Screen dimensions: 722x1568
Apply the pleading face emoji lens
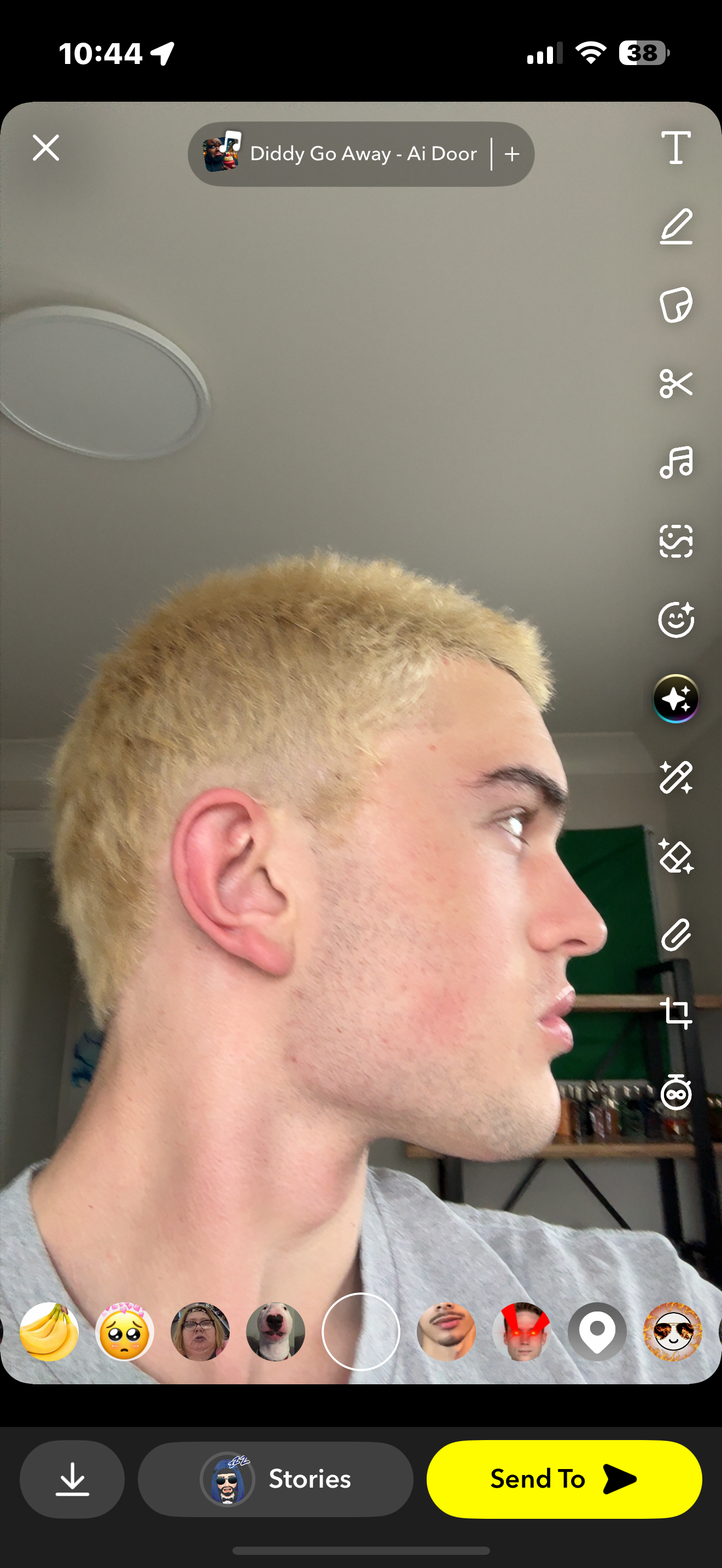(125, 1332)
